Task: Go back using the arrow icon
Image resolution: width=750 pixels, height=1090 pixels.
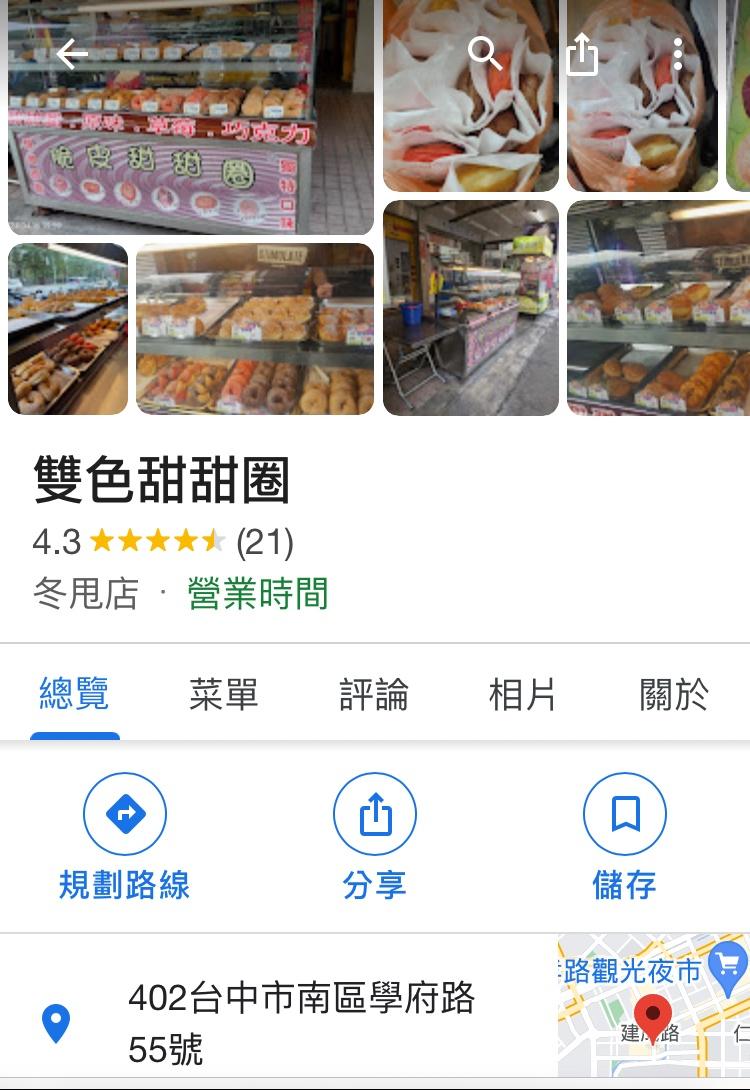Action: pos(72,54)
